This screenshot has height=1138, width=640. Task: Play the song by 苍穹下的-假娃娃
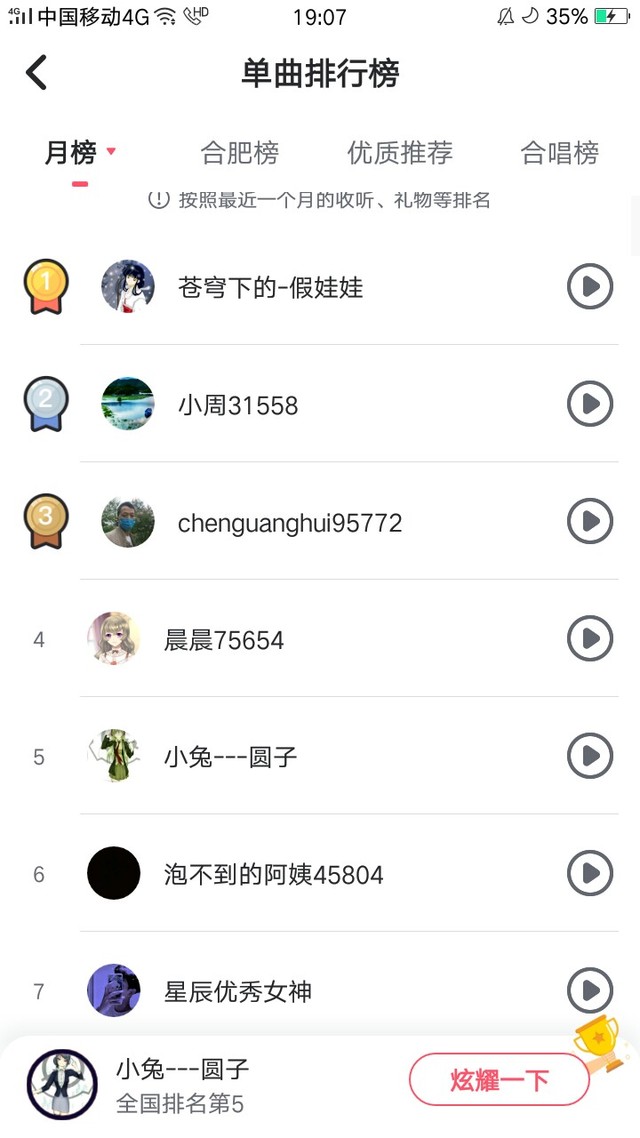click(590, 288)
